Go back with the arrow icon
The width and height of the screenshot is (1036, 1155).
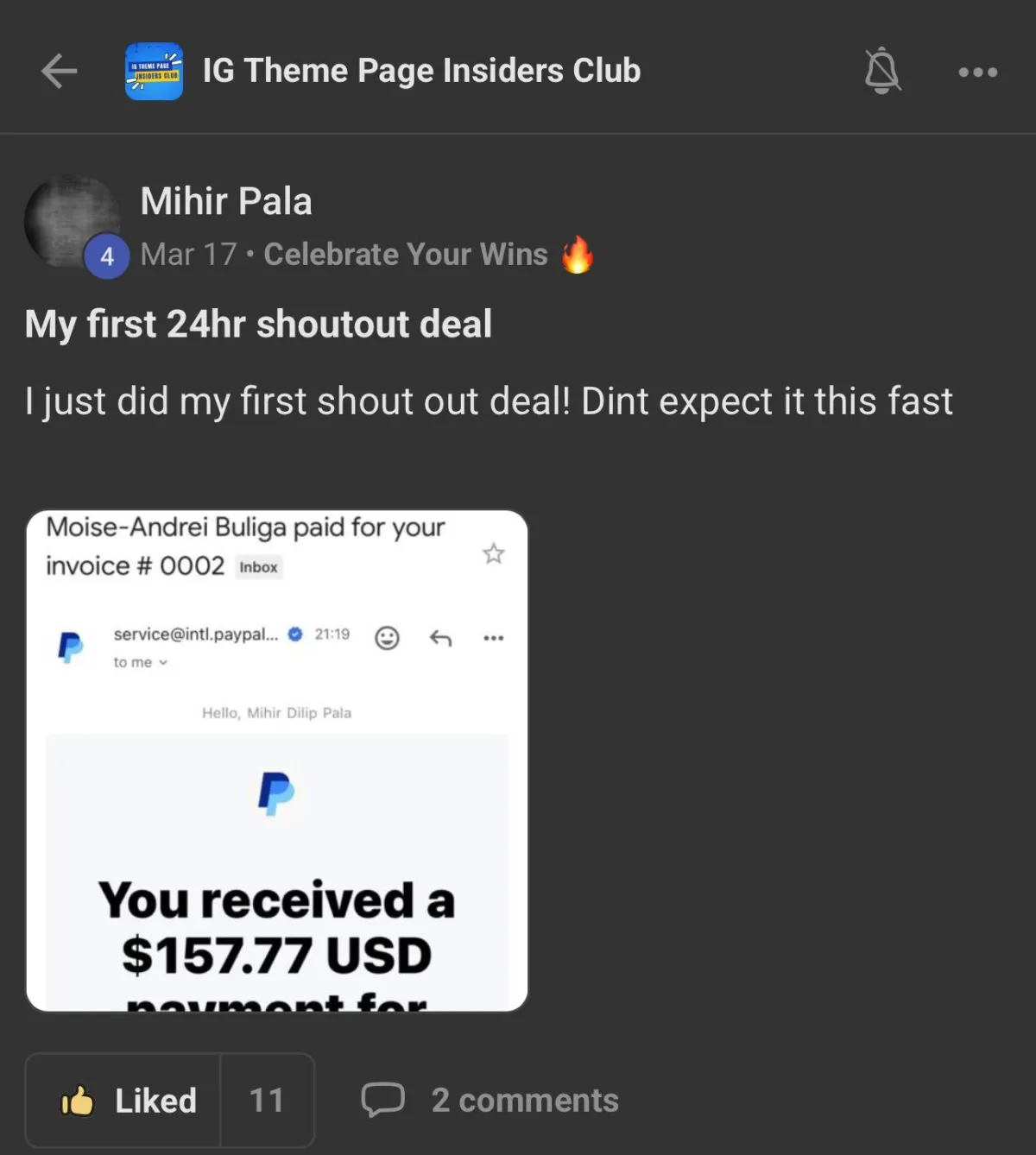click(59, 71)
